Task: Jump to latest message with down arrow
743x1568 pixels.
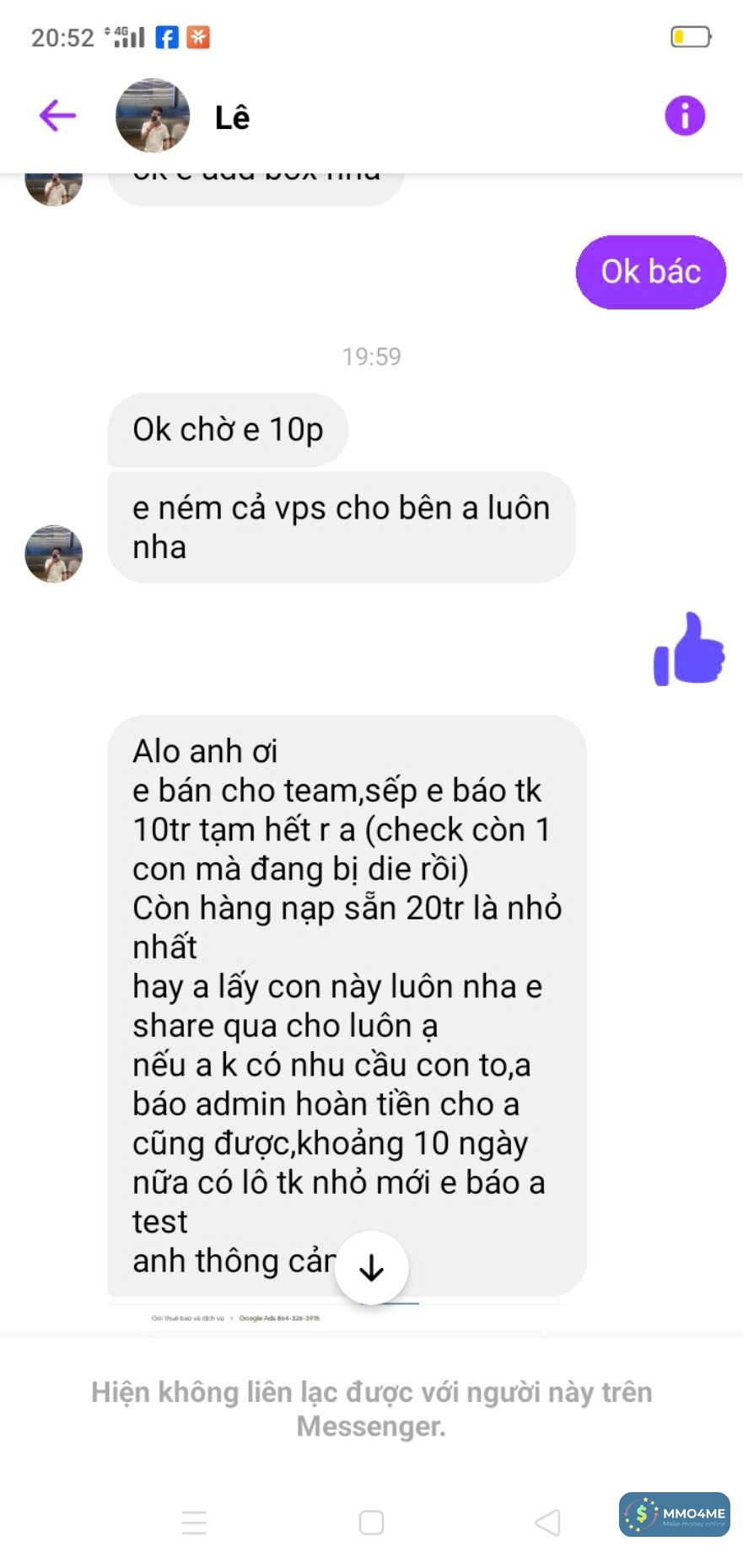Action: [x=372, y=1268]
